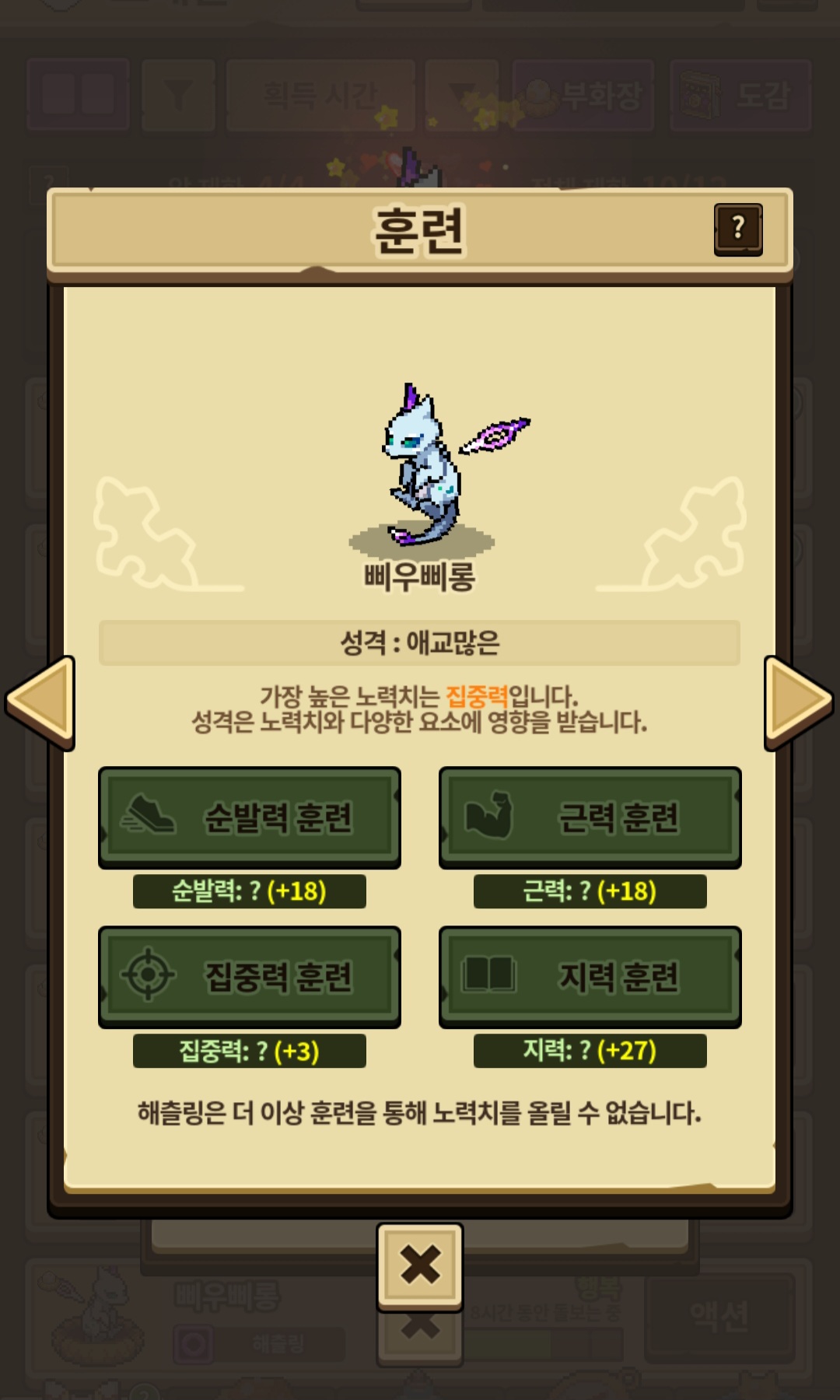
Task: Select 집중력 훈련 button
Action: pos(249,976)
